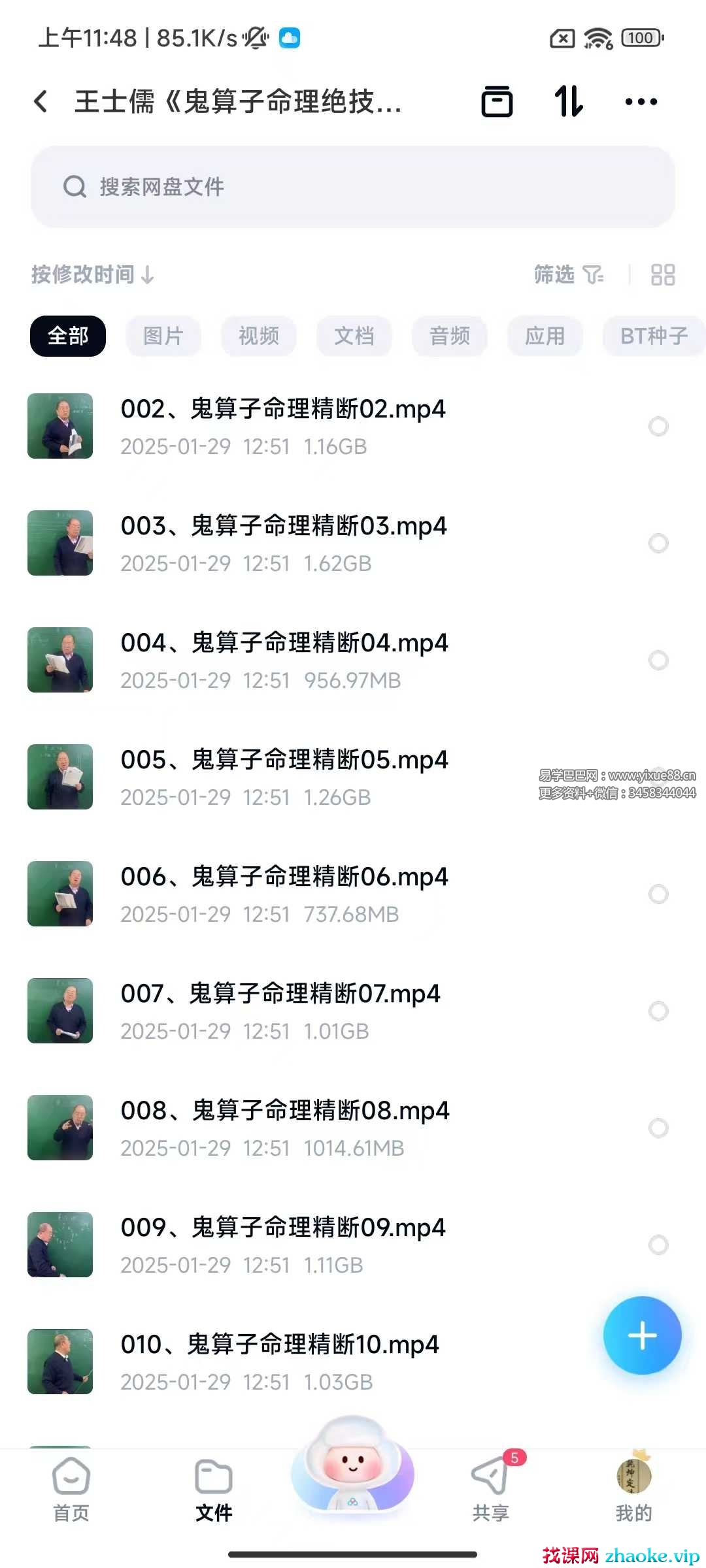Tap the 搜索网盘文件 search box
This screenshot has height=1568, width=706.
tap(353, 187)
